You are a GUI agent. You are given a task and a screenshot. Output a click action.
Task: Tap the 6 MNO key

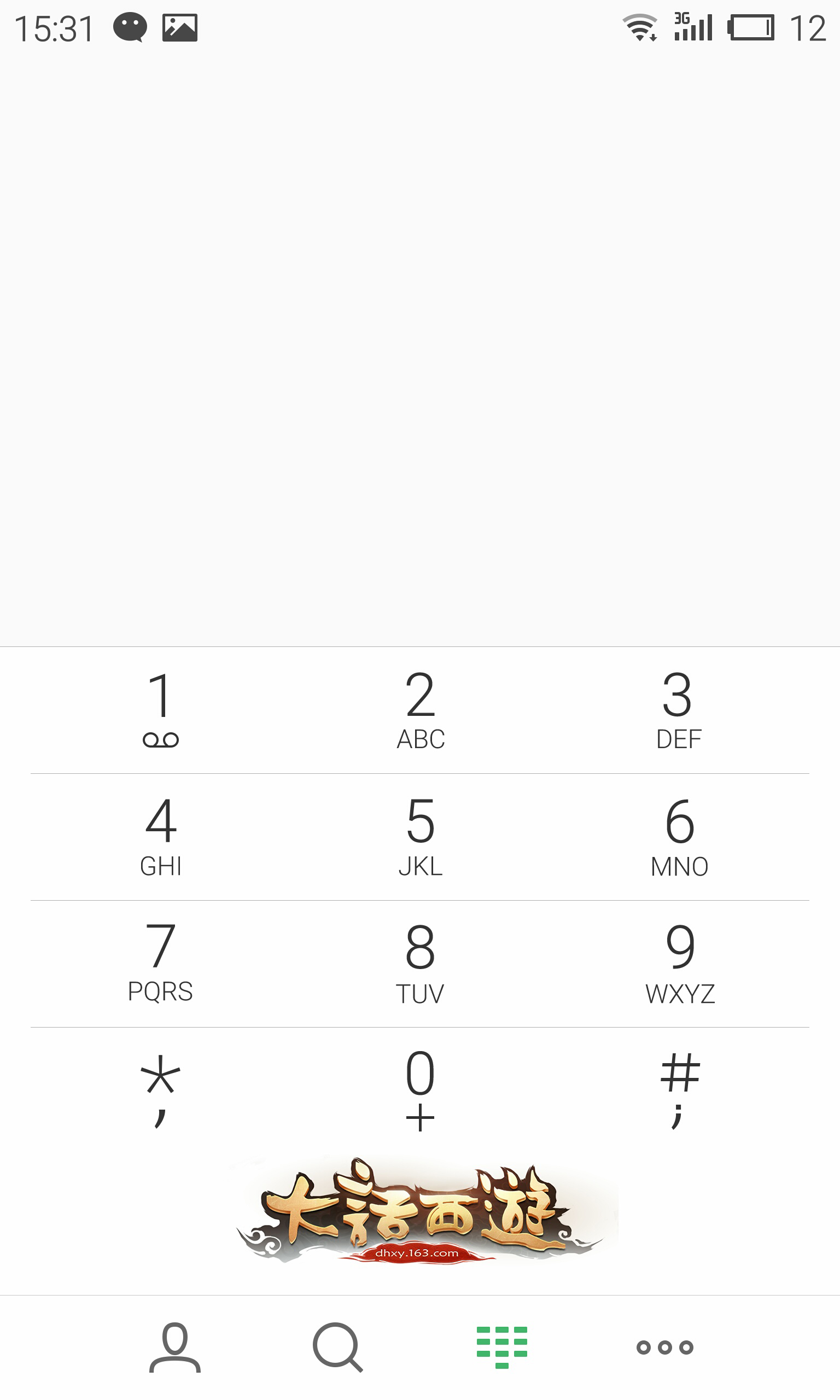(679, 836)
